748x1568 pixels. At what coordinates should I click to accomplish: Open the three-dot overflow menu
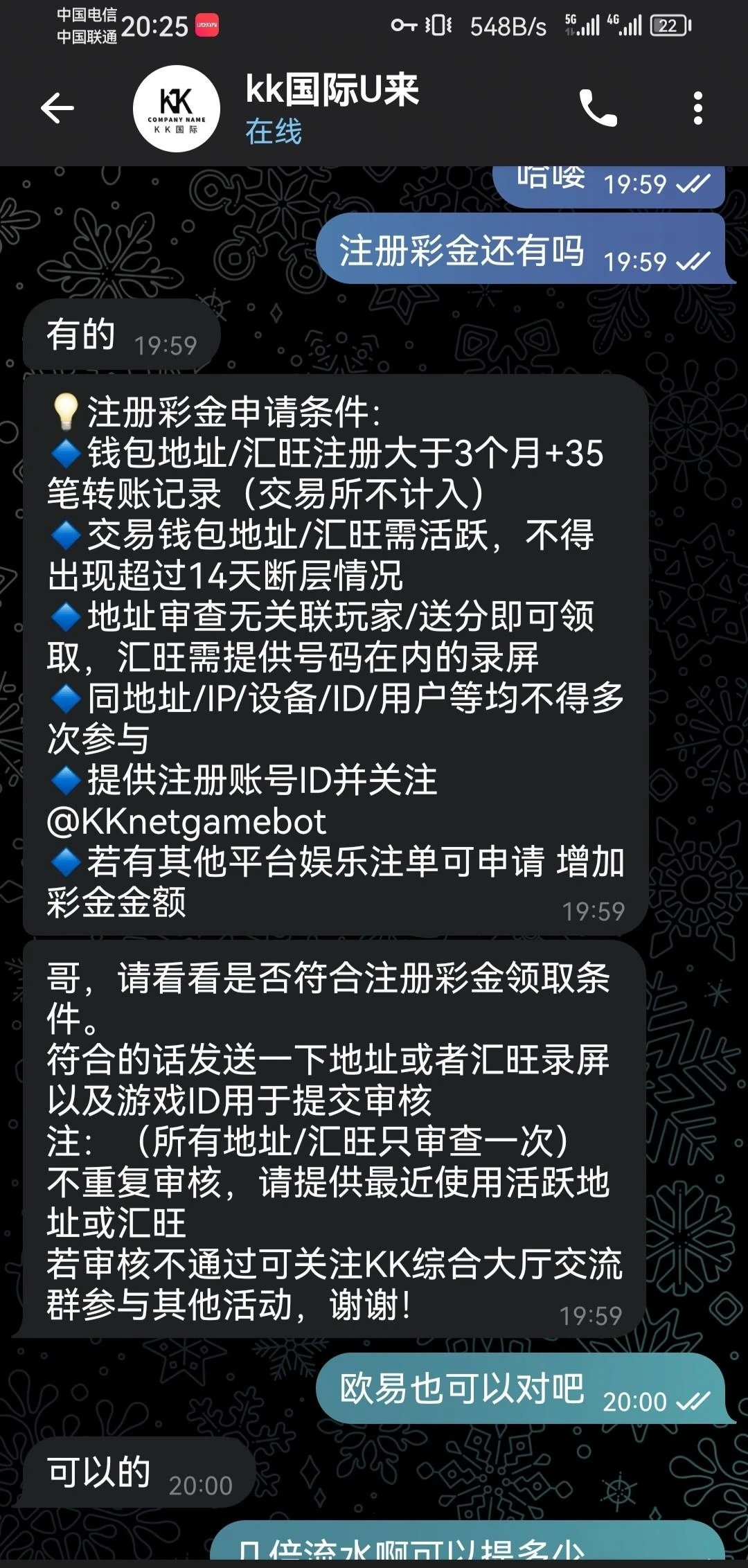click(x=697, y=108)
